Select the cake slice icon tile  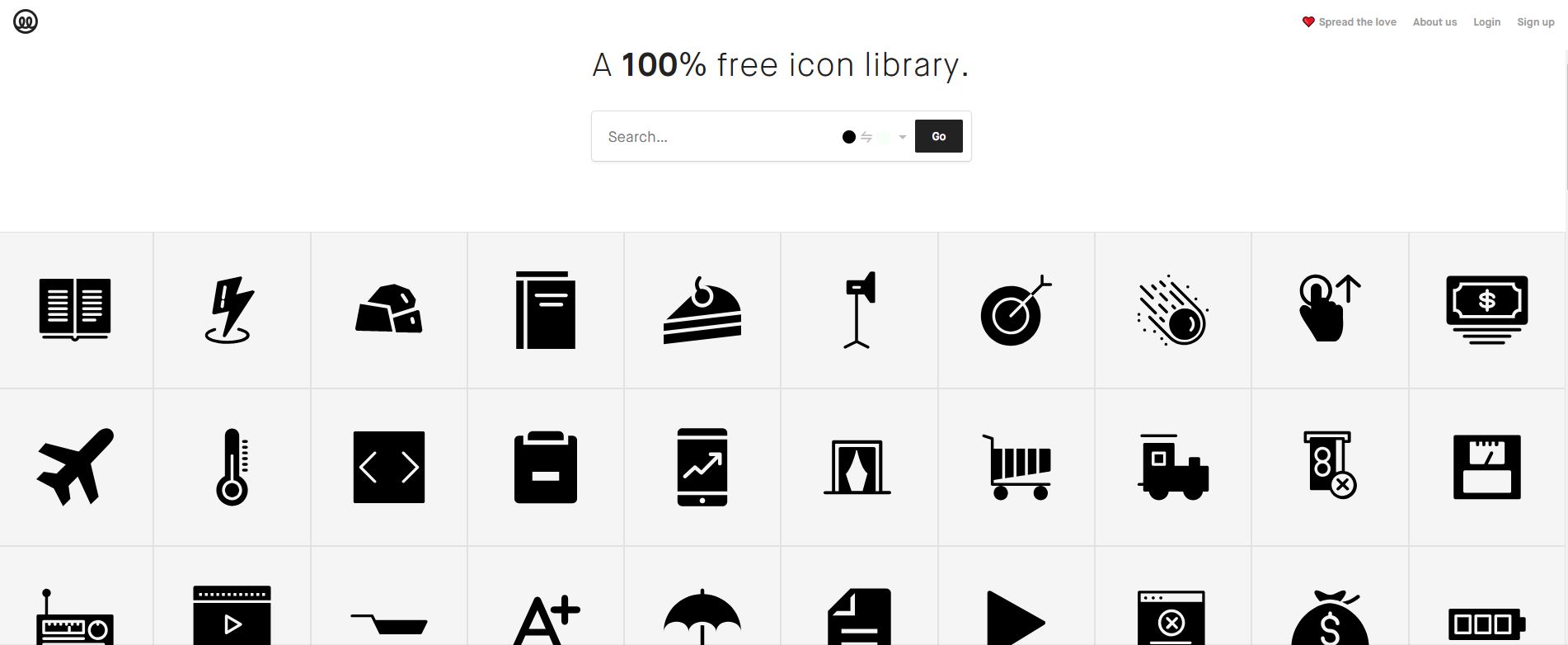[702, 310]
